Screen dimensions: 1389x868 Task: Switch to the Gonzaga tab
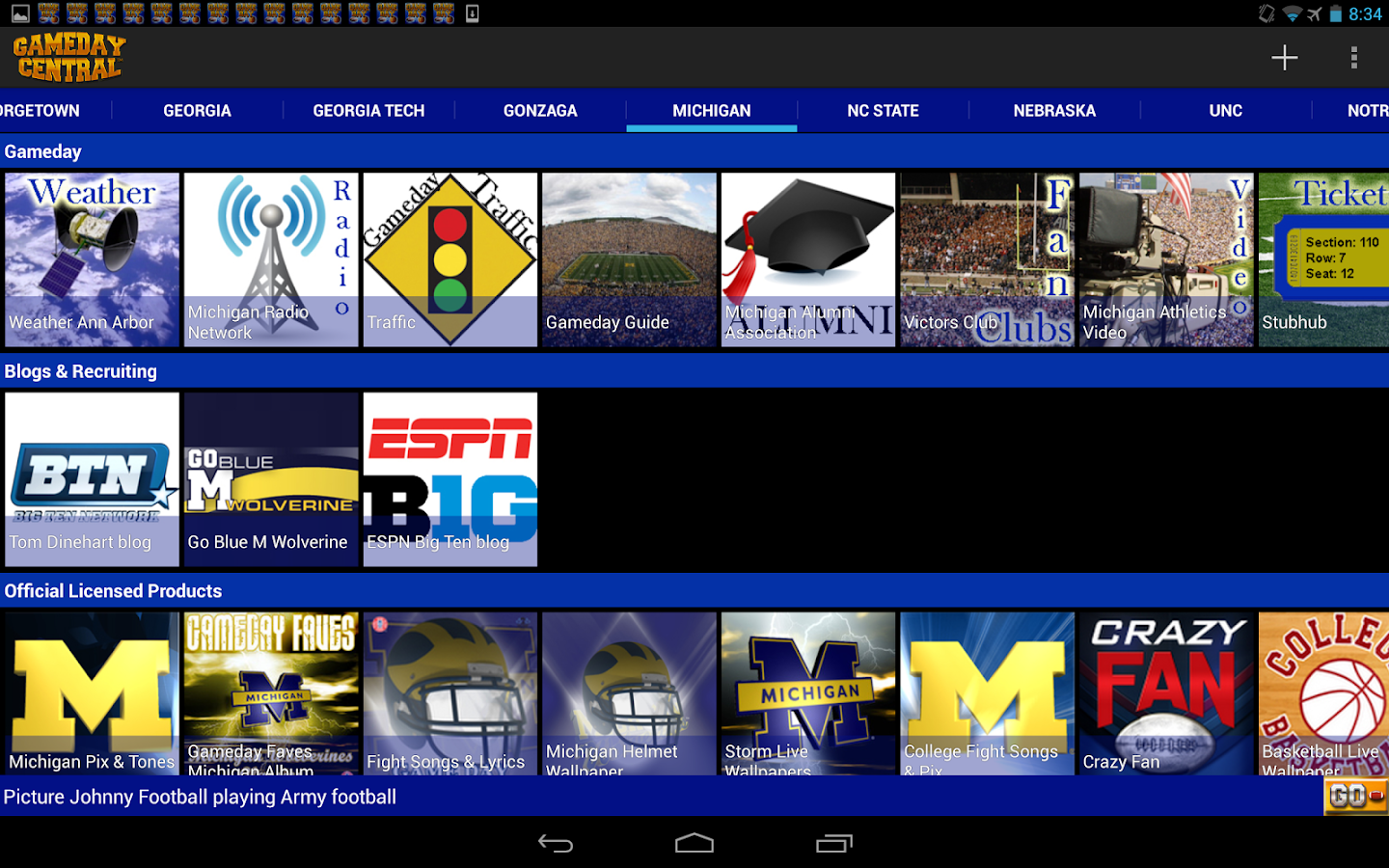pos(540,111)
